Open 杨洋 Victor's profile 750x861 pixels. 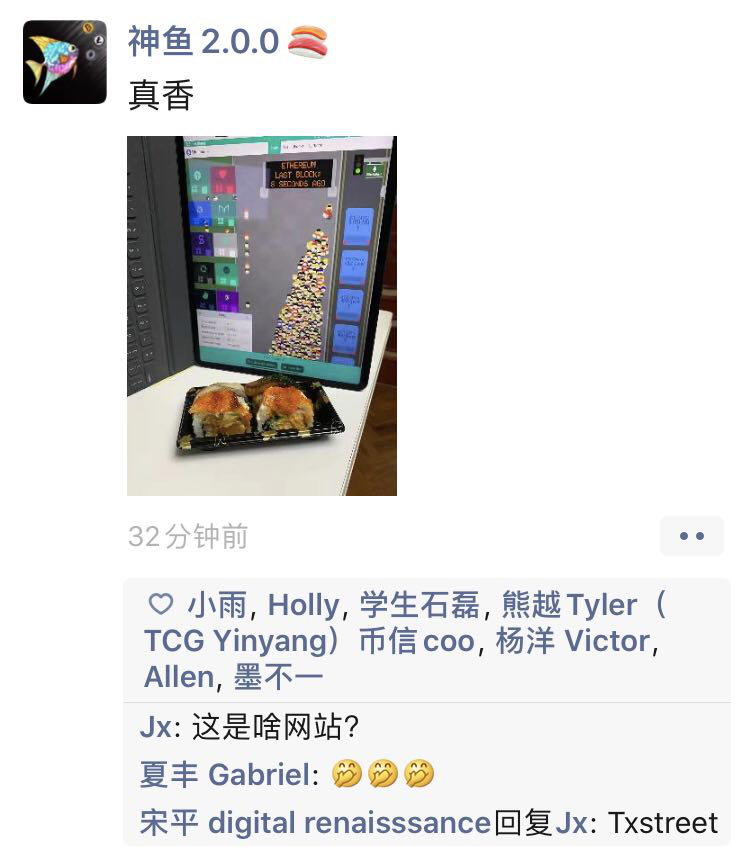pos(573,641)
